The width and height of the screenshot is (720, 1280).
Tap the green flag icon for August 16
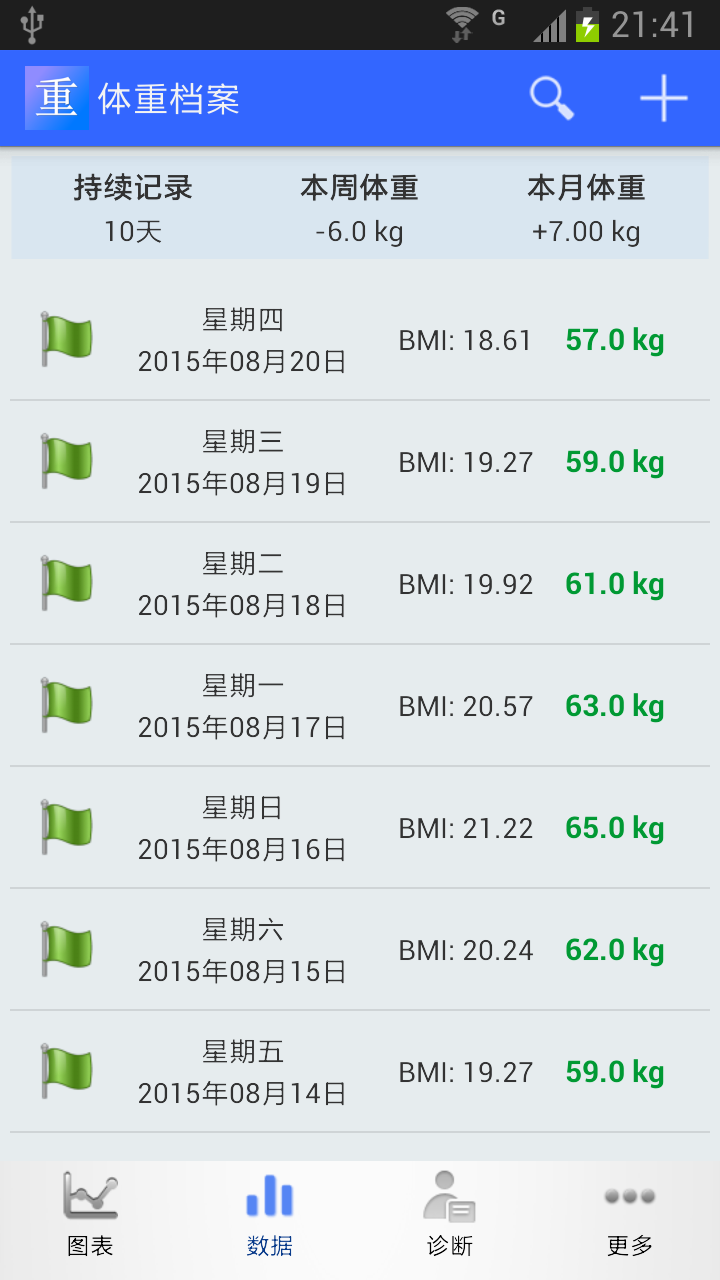click(x=64, y=826)
